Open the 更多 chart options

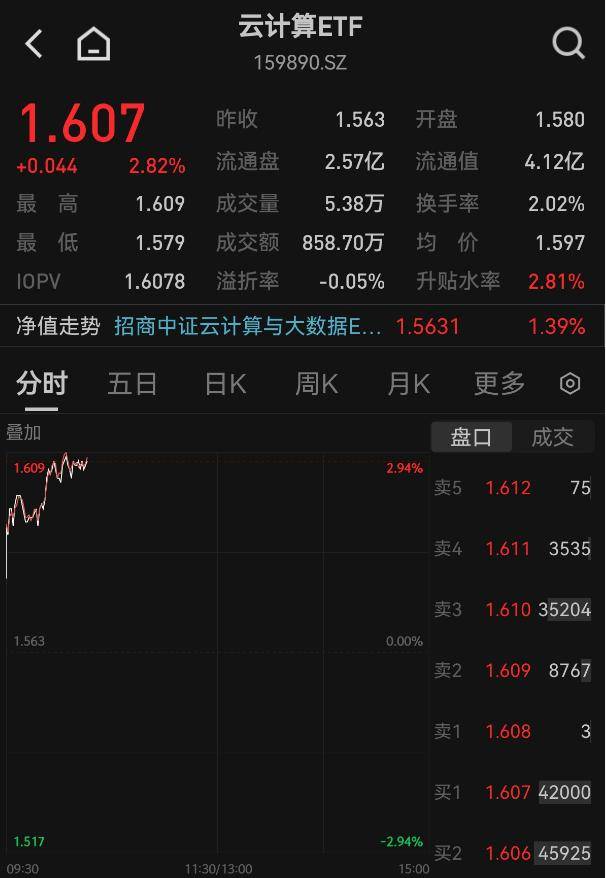pyautogui.click(x=499, y=384)
